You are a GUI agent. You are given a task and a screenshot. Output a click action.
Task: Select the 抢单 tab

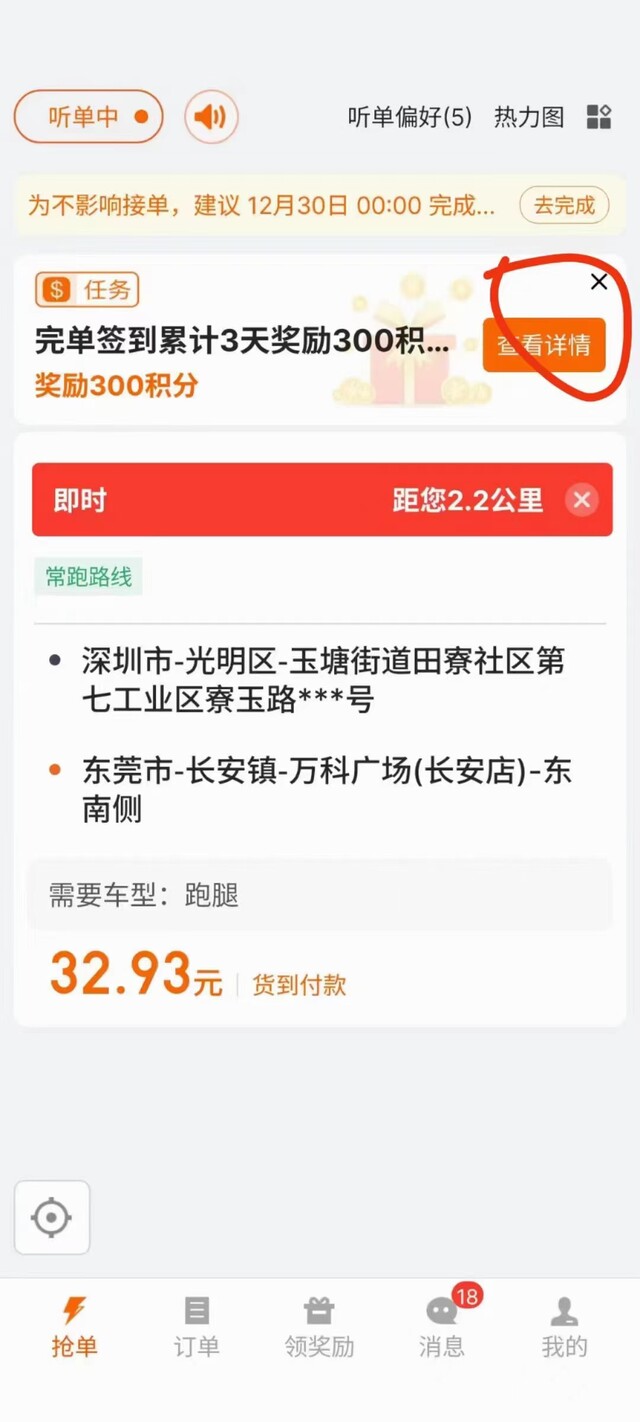74,1328
